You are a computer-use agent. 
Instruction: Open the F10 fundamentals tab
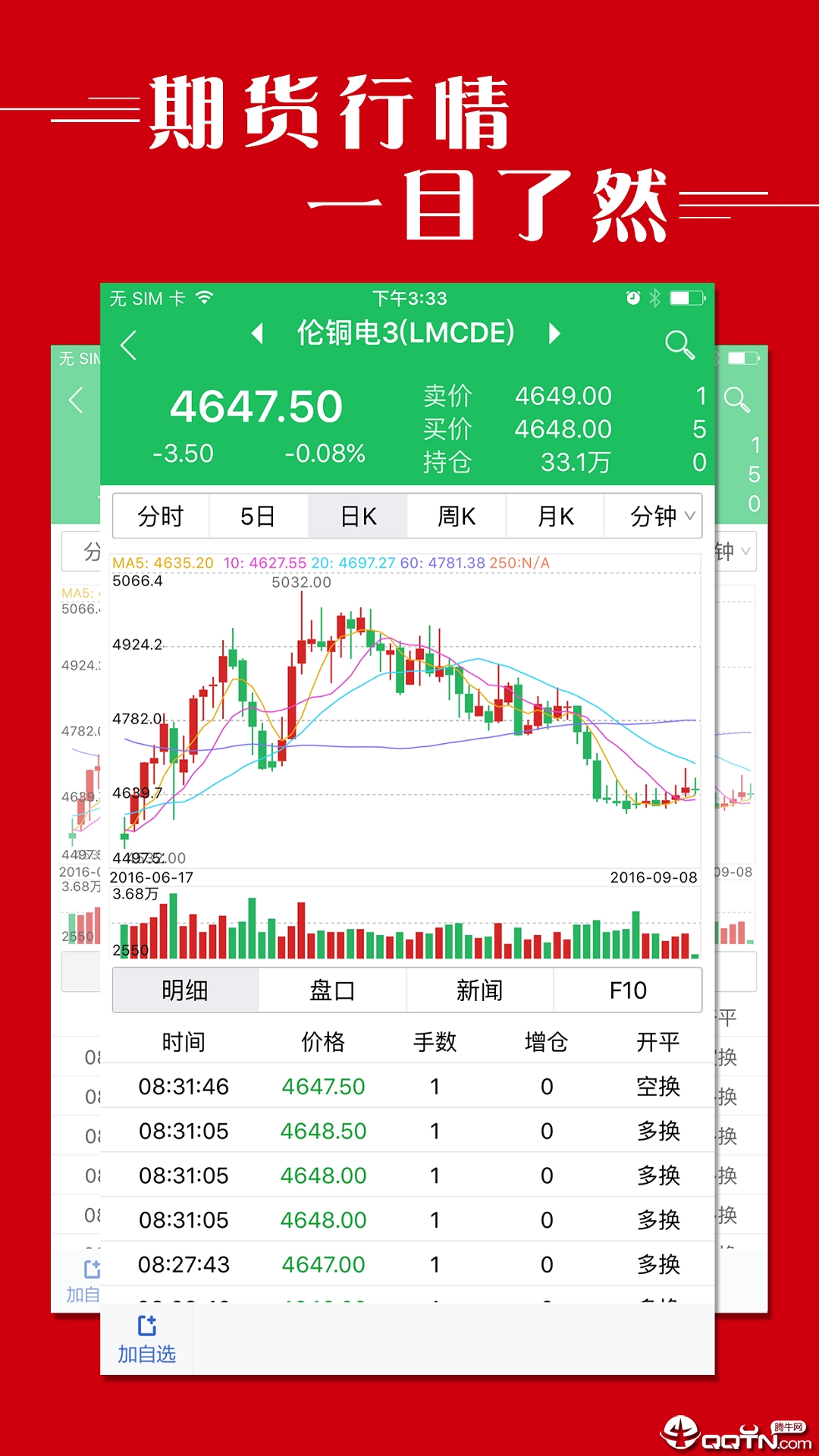click(x=629, y=990)
